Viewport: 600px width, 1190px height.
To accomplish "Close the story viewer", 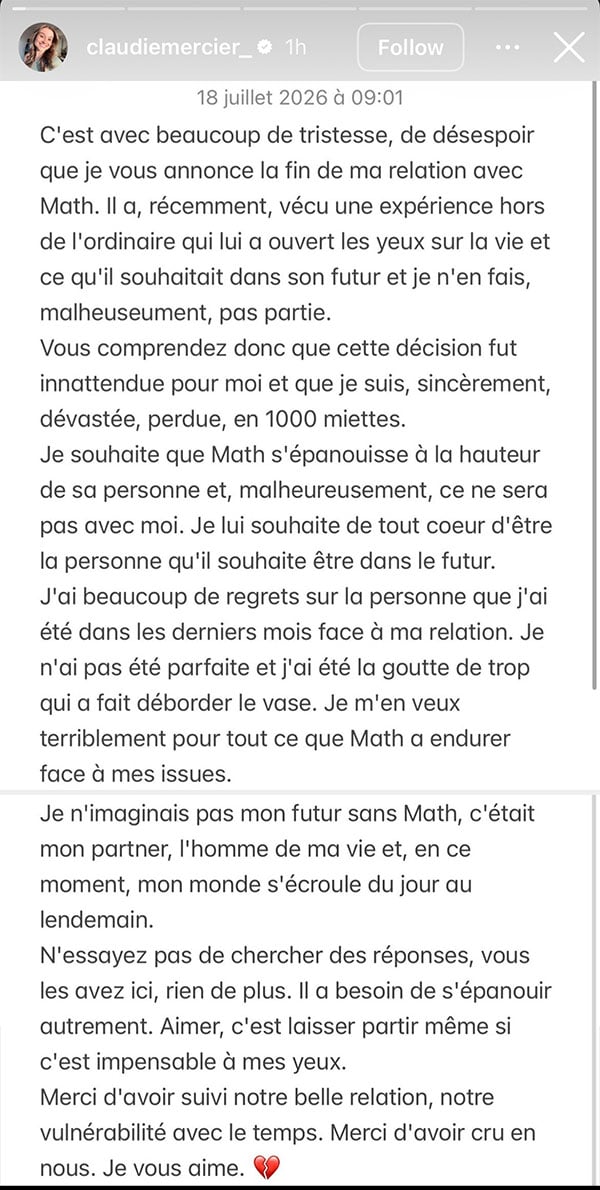I will click(x=569, y=47).
